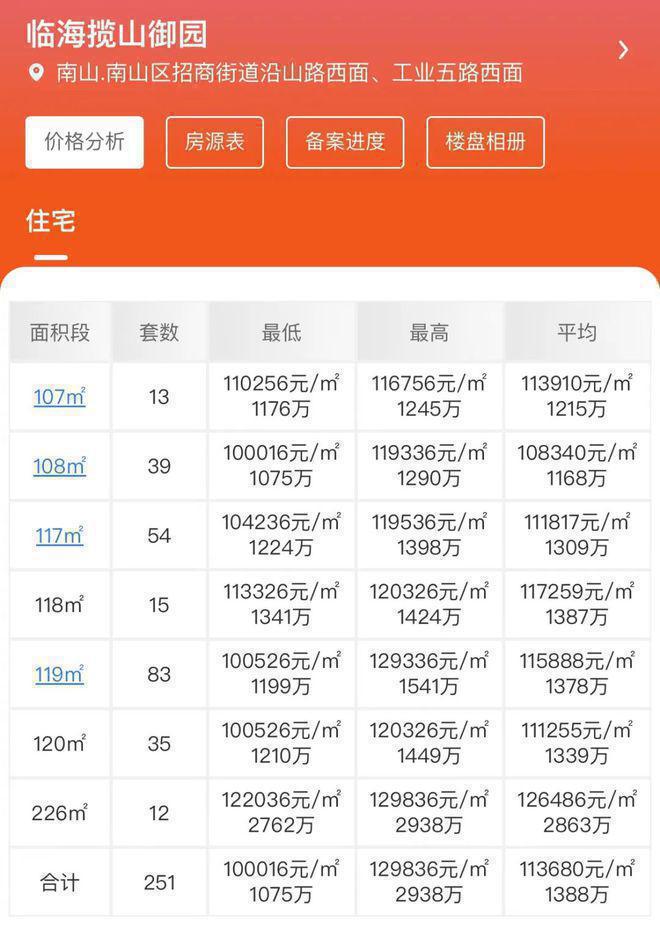This screenshot has height=937, width=660.
Task: Open the 楼盘相册 photo album
Action: (486, 142)
